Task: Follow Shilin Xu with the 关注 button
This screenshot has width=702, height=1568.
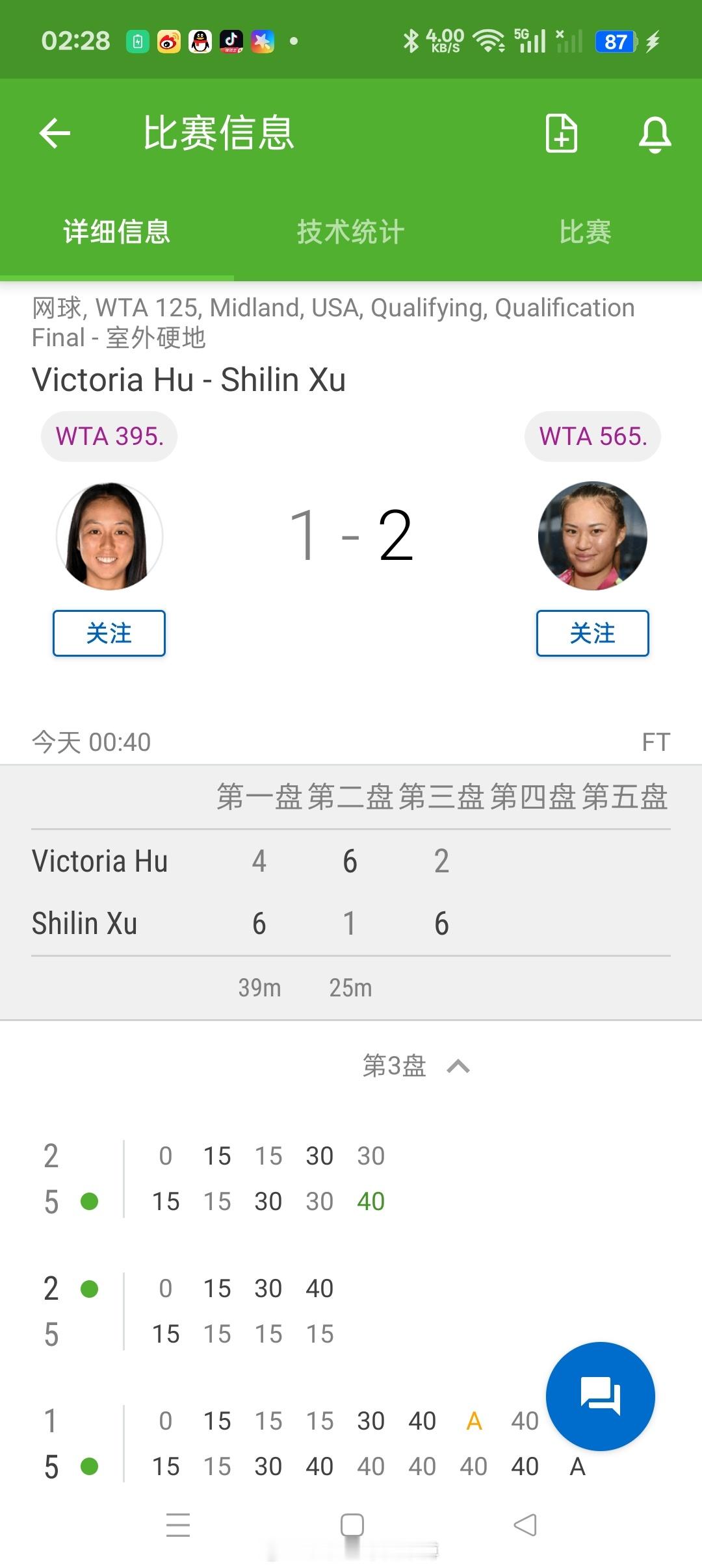Action: [593, 633]
